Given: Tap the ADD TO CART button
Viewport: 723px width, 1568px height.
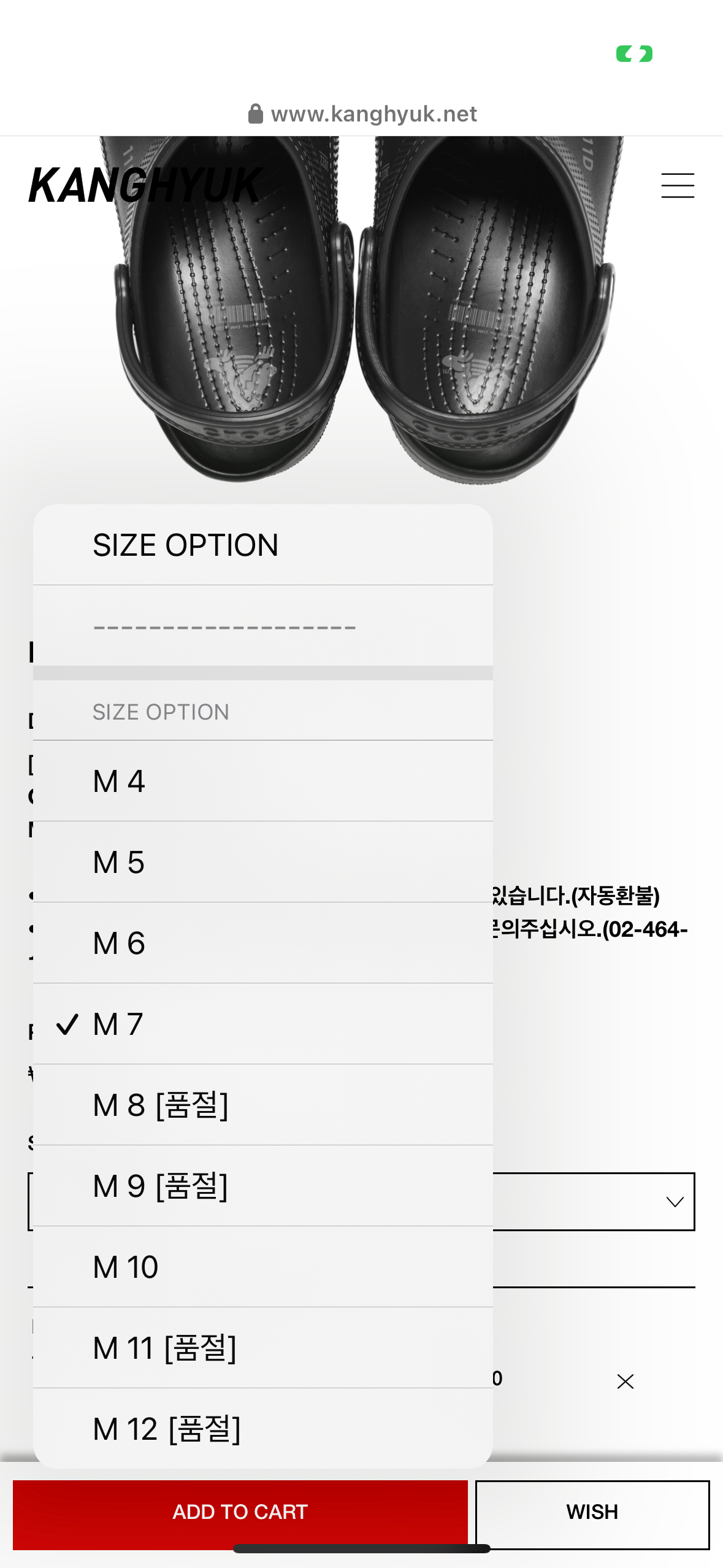Looking at the screenshot, I should pyautogui.click(x=240, y=1512).
